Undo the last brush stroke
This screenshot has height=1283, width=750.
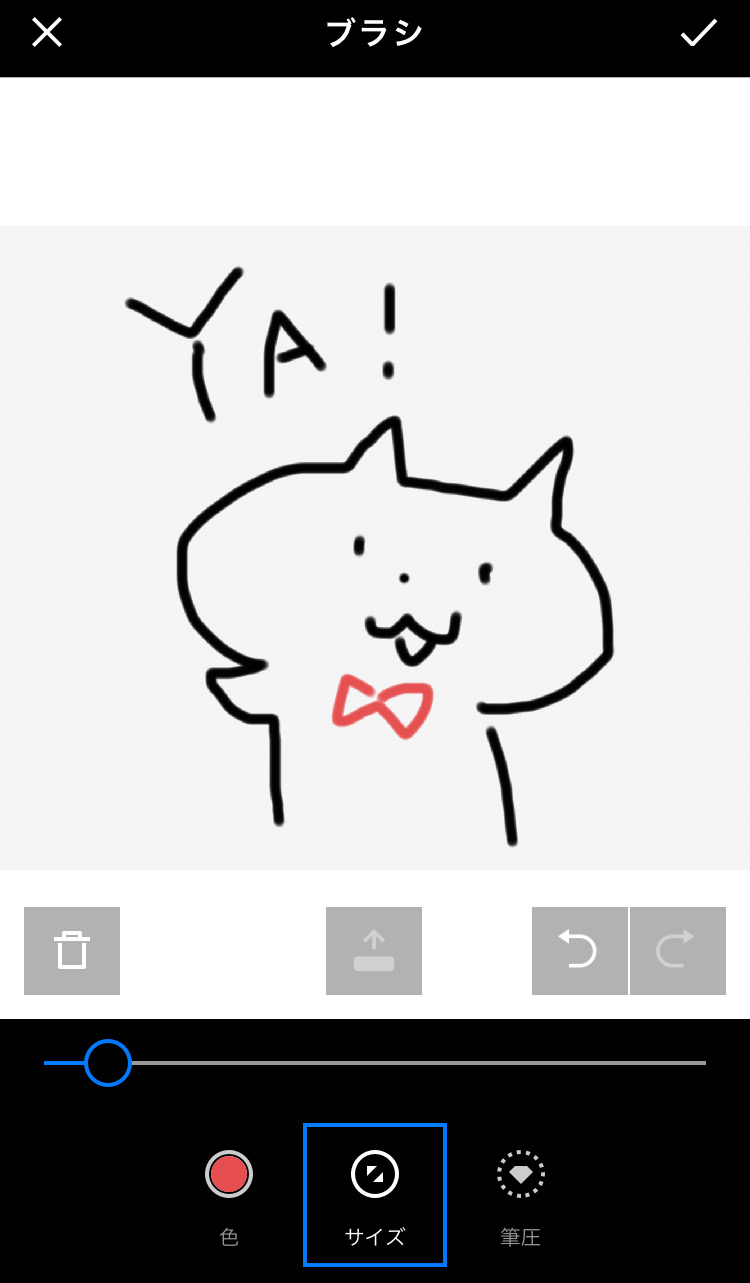579,951
